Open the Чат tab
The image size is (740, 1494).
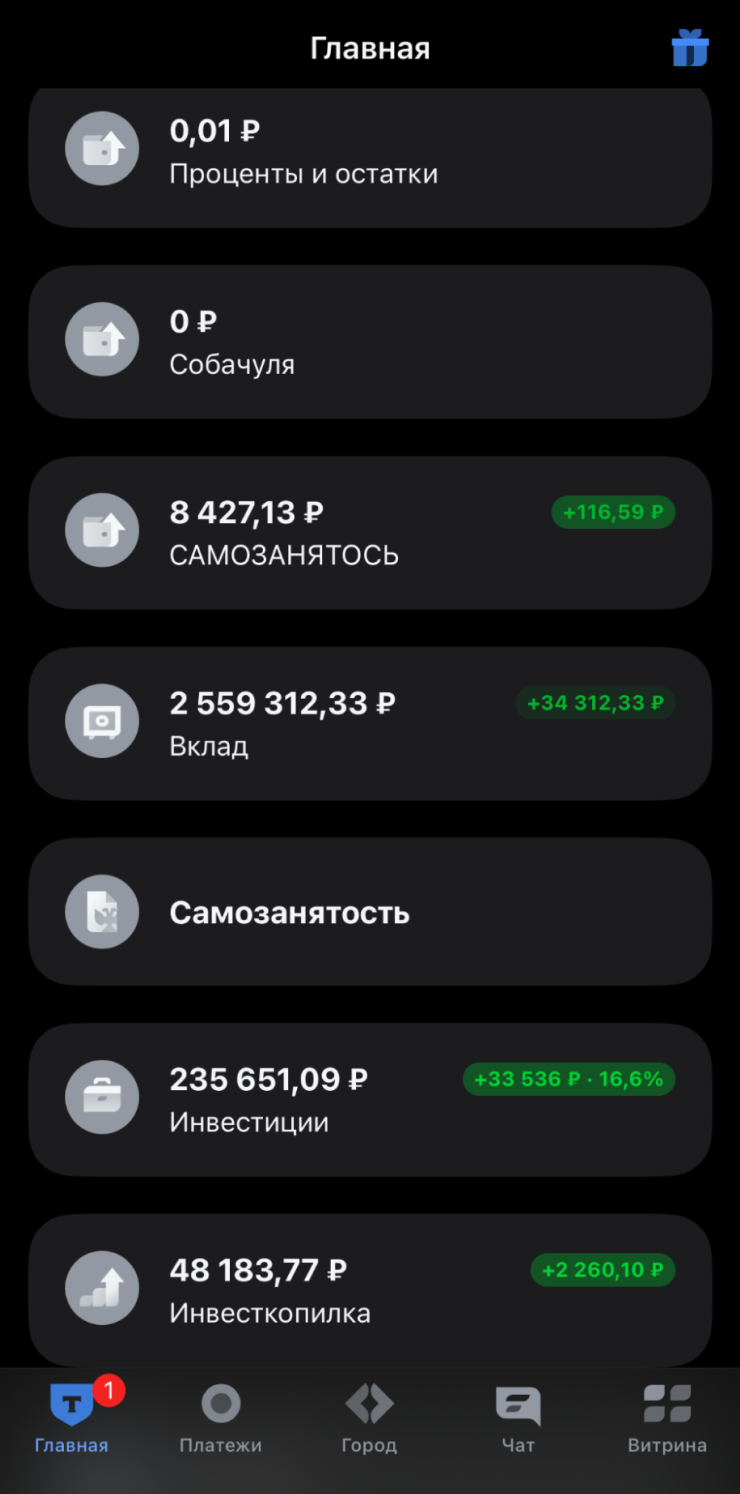[518, 1418]
